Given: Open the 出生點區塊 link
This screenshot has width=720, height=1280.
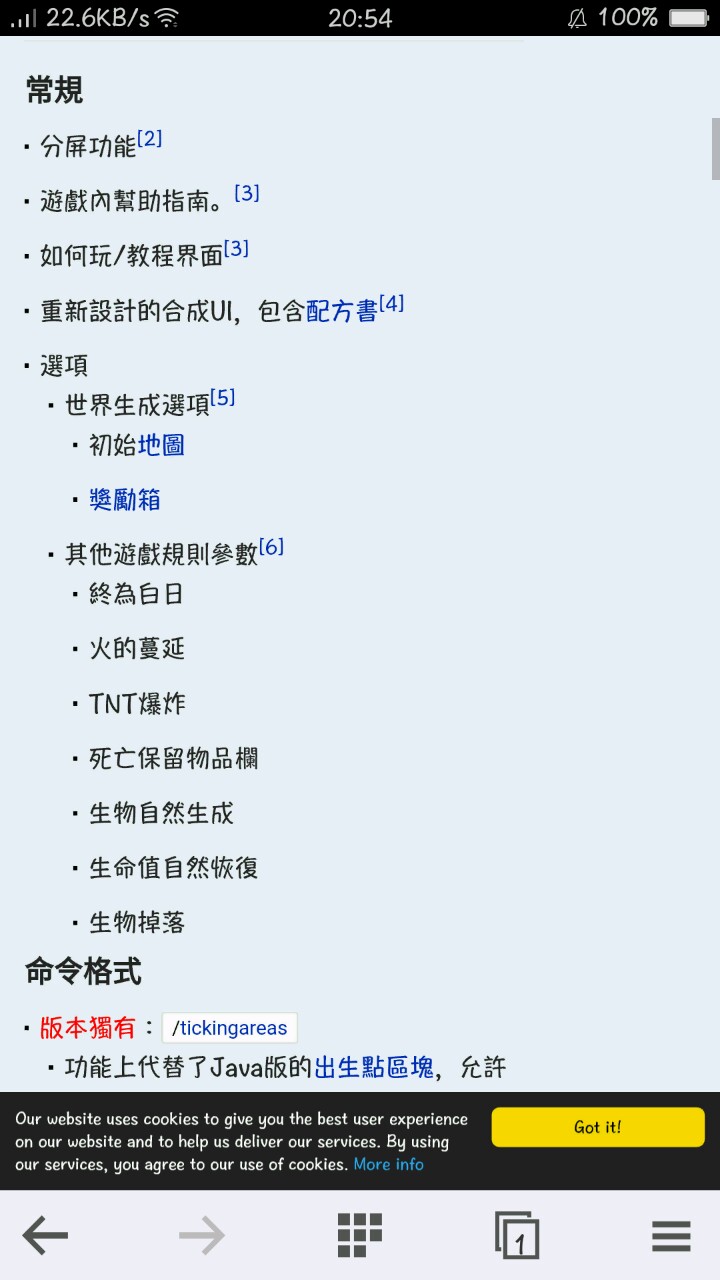Looking at the screenshot, I should (374, 1068).
